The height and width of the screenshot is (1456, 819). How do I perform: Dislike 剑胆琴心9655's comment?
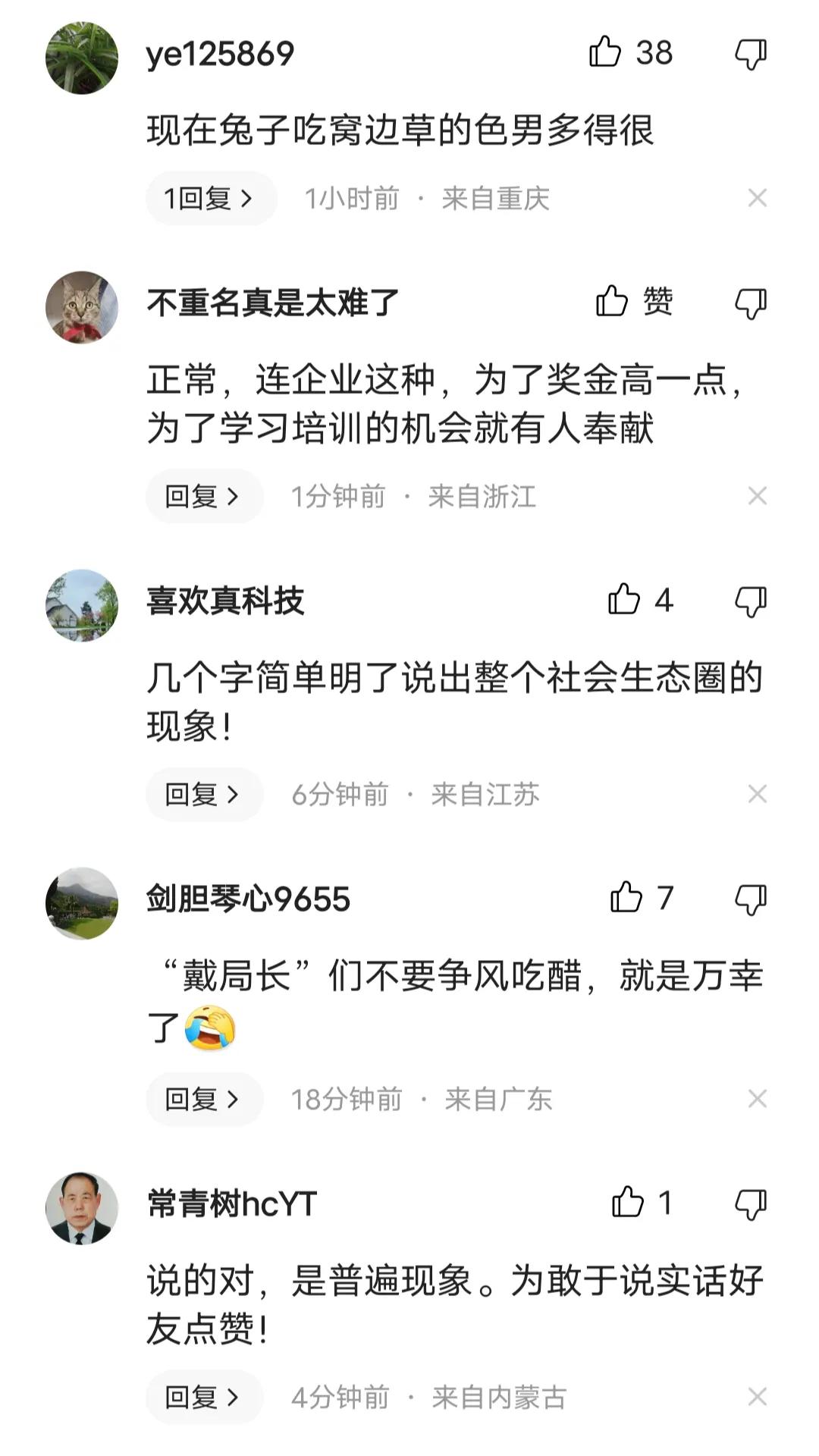[x=751, y=899]
